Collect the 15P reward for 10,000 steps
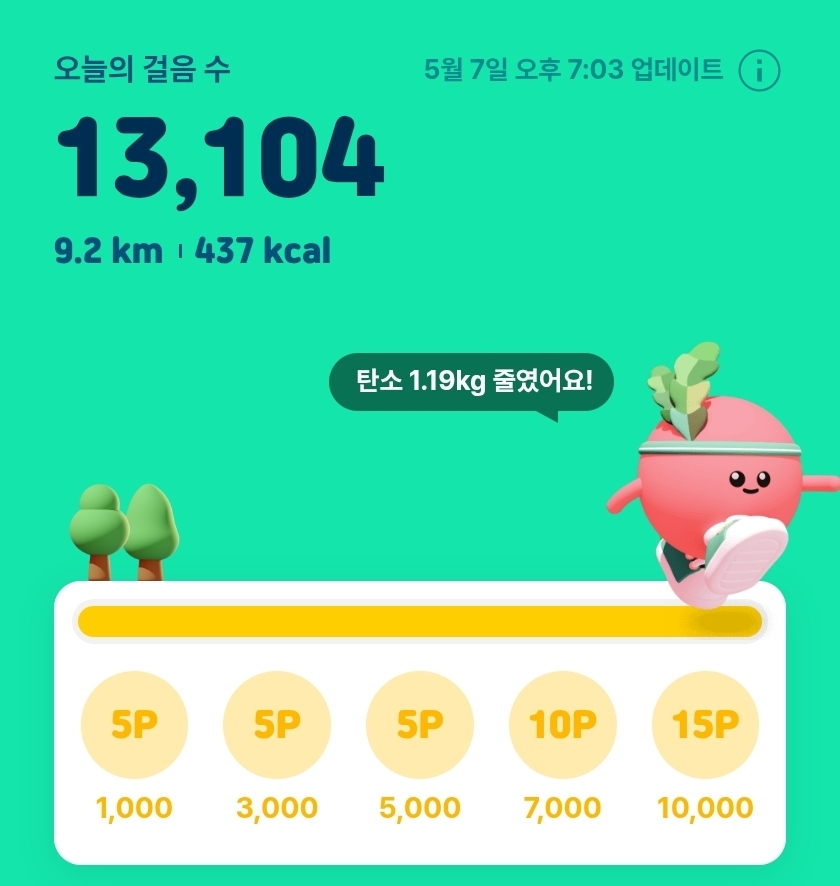Image resolution: width=840 pixels, height=886 pixels. coord(705,725)
